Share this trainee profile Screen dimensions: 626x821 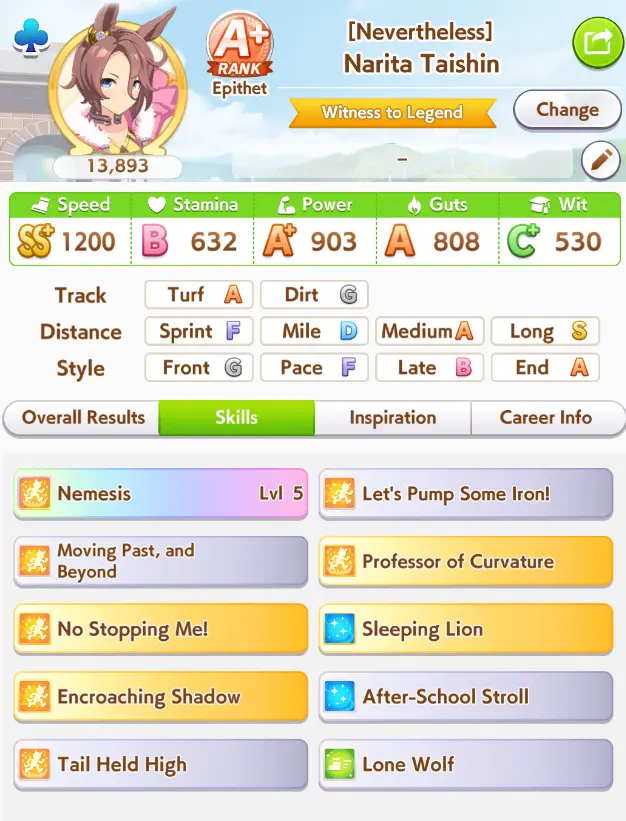tap(597, 42)
